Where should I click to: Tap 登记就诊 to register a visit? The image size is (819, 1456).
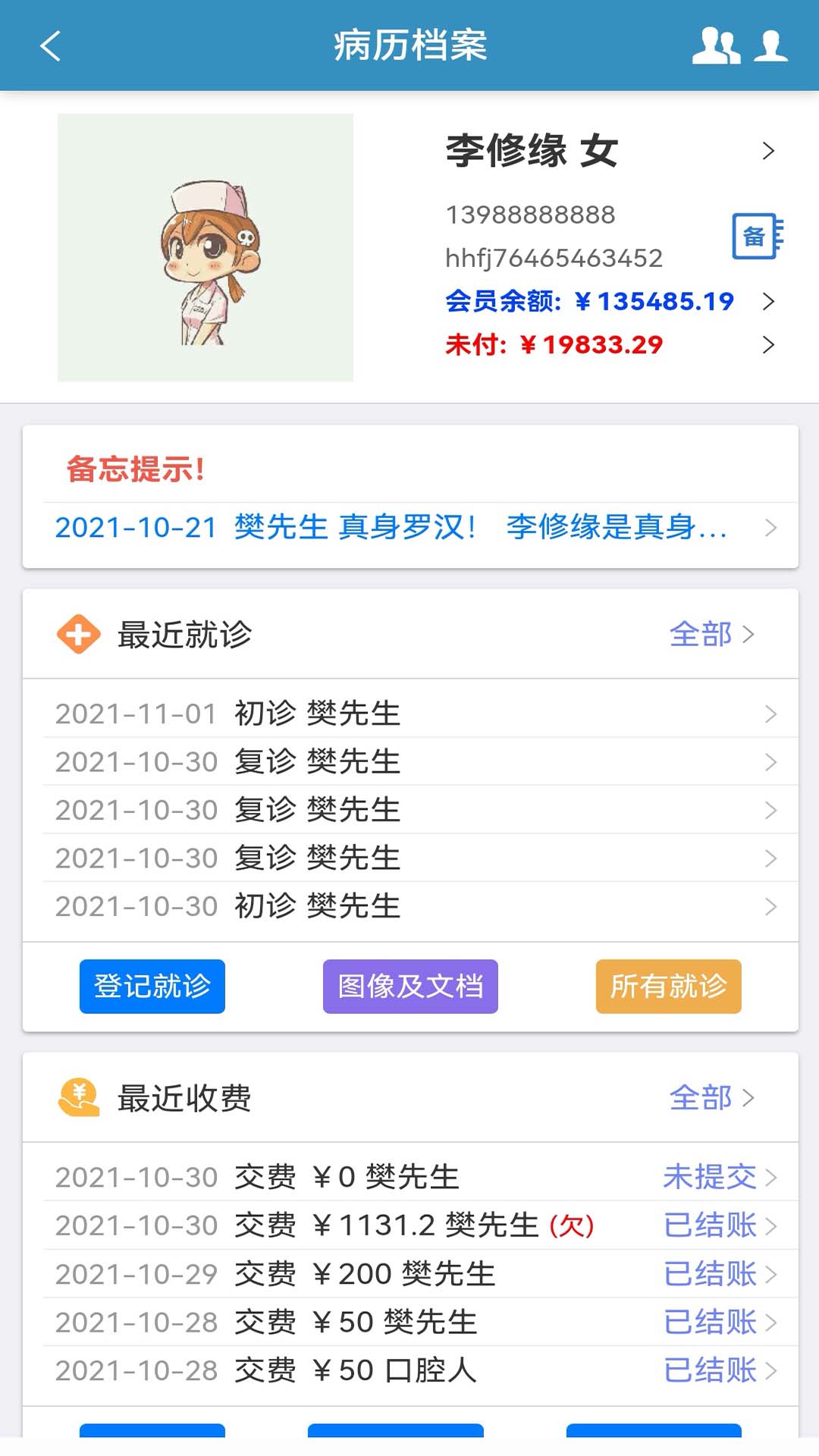(x=152, y=987)
